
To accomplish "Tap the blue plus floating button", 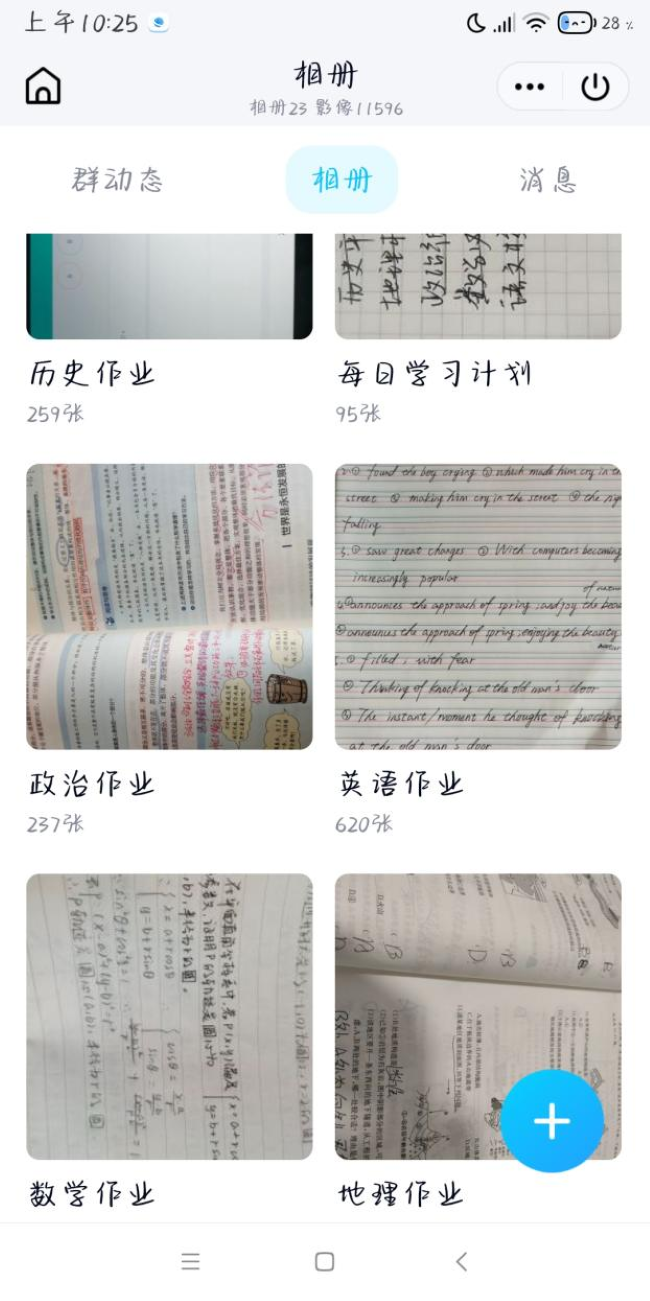I will click(552, 1121).
